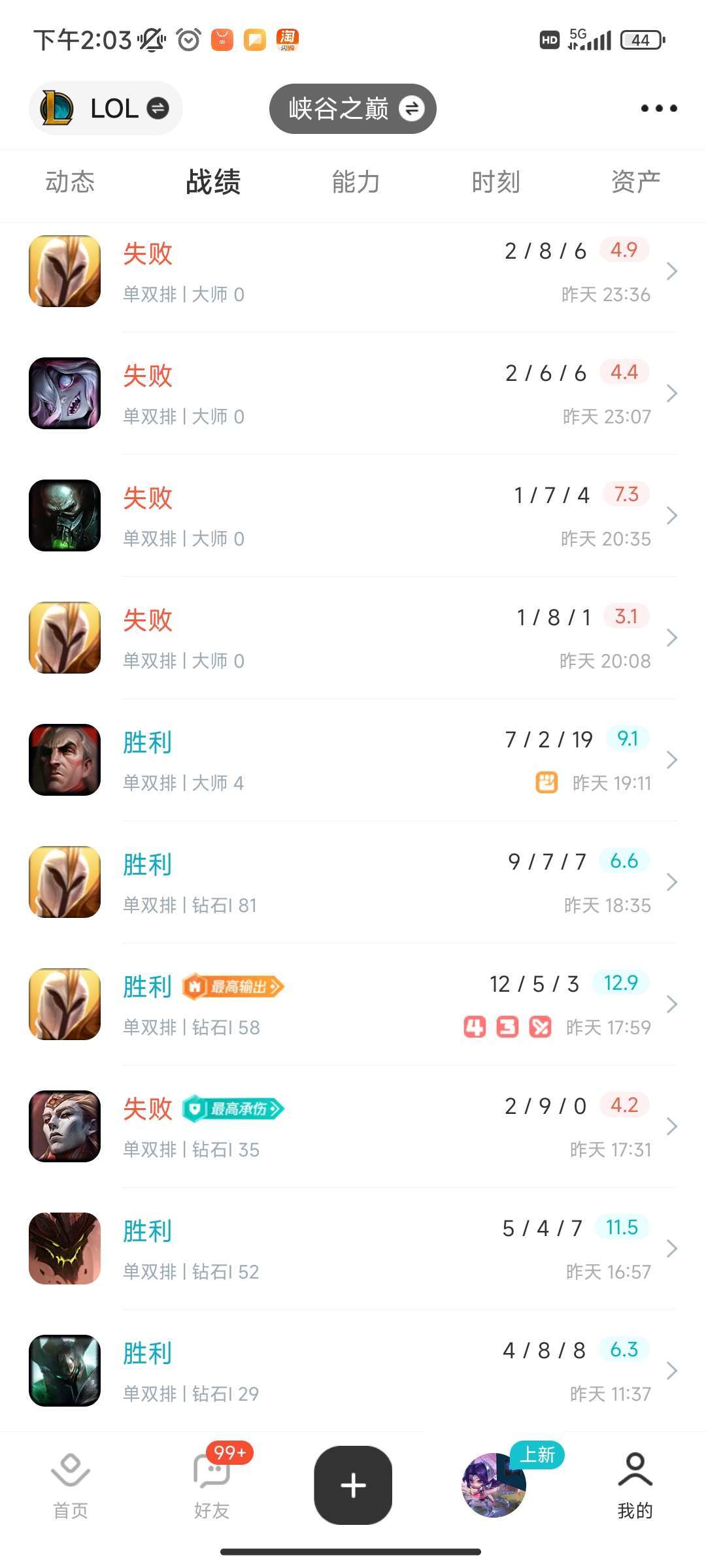The width and height of the screenshot is (706, 1568).
Task: Switch to the 能力 tab
Action: 355,183
